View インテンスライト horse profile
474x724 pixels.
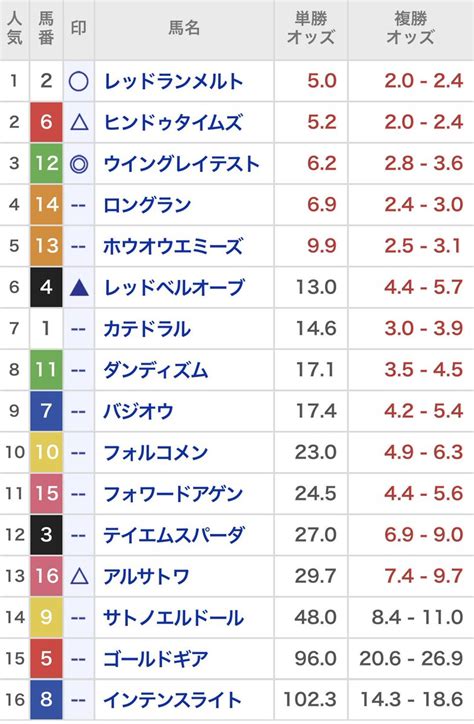pos(173,700)
